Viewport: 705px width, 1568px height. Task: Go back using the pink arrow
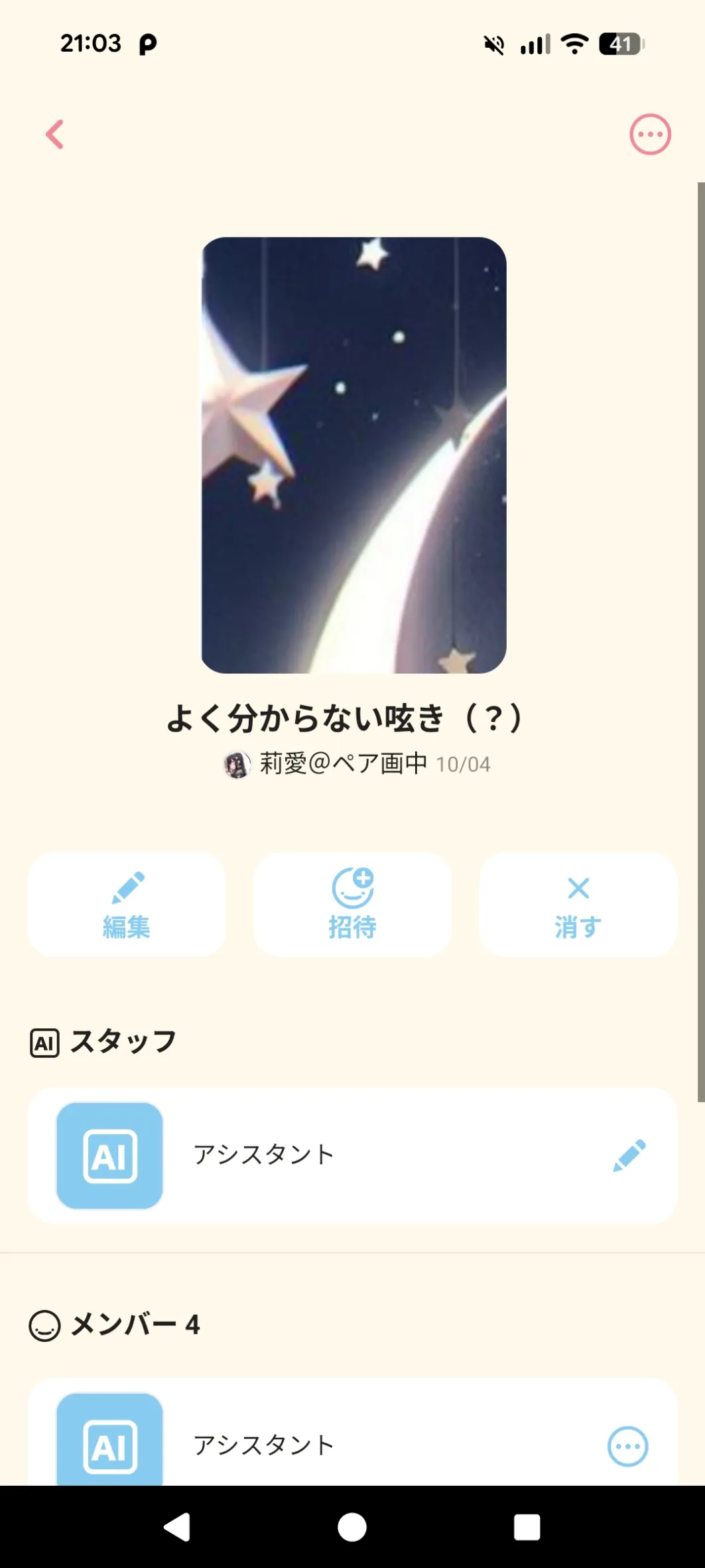pos(55,135)
